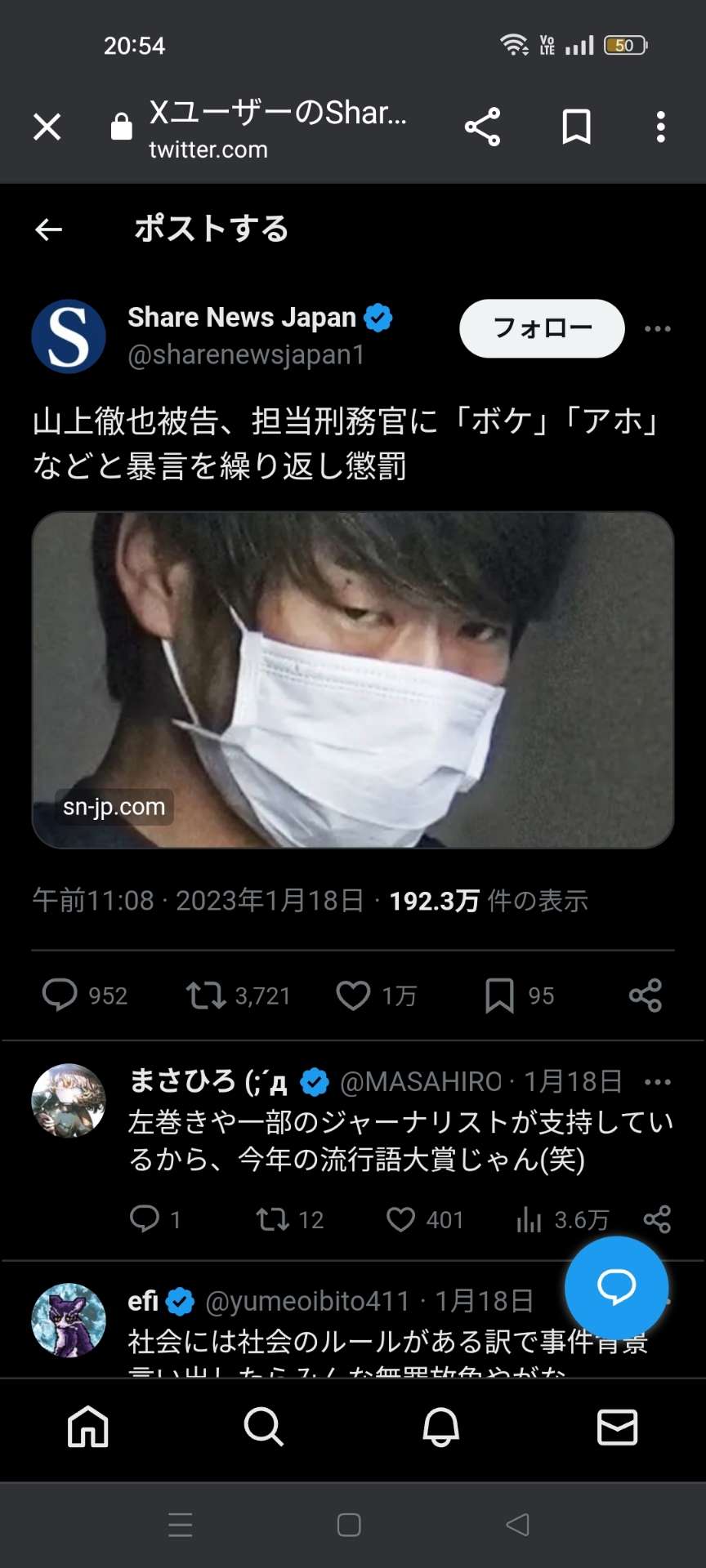Share the Share News Japan post

[x=646, y=996]
